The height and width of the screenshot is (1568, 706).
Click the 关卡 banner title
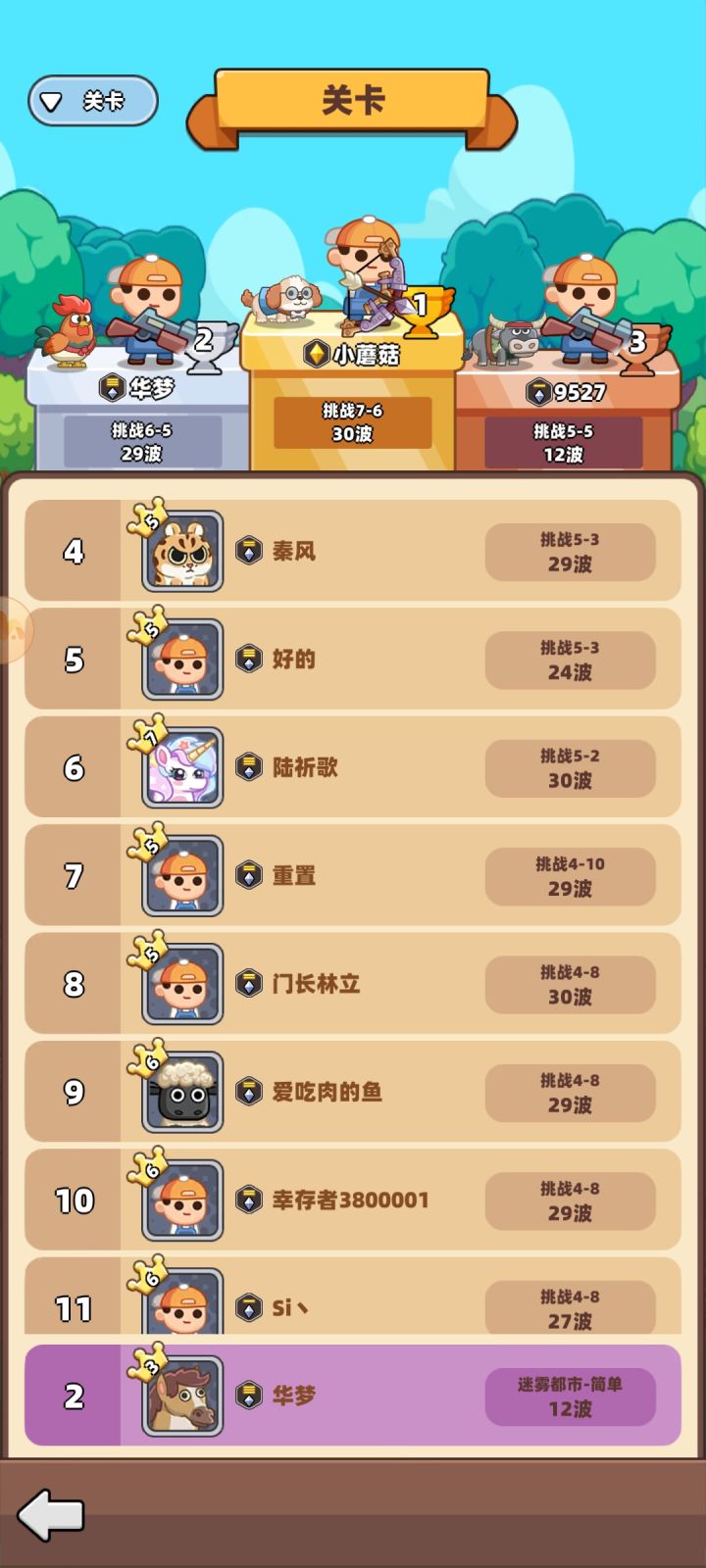351,99
